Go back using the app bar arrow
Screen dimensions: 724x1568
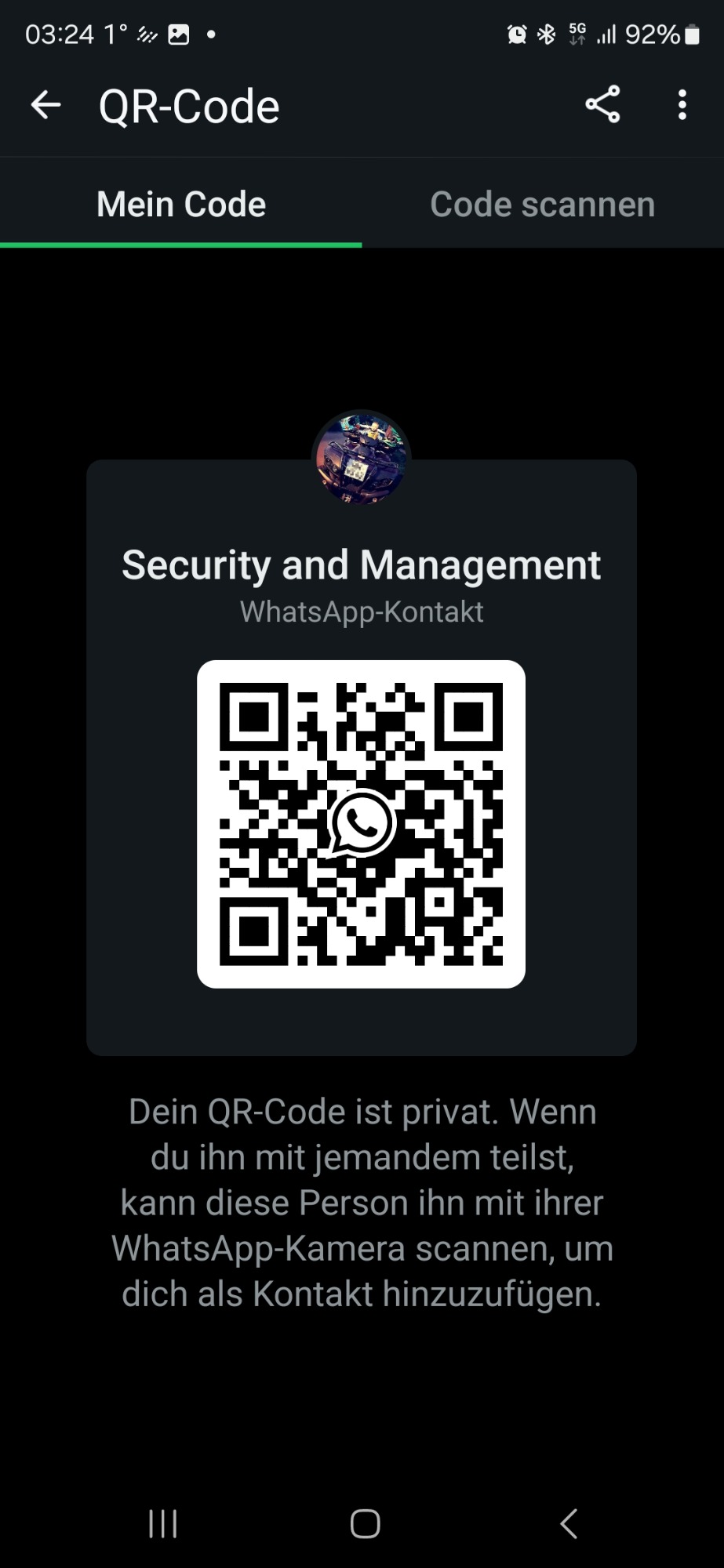[x=45, y=104]
